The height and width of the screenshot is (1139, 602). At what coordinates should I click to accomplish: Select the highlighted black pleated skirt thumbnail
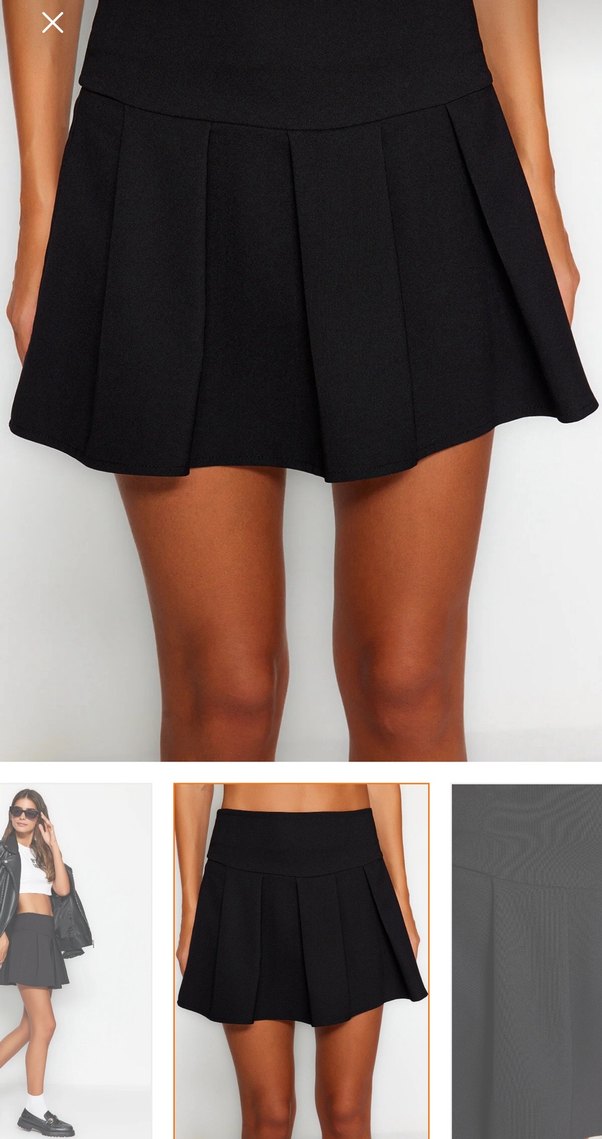(x=301, y=960)
